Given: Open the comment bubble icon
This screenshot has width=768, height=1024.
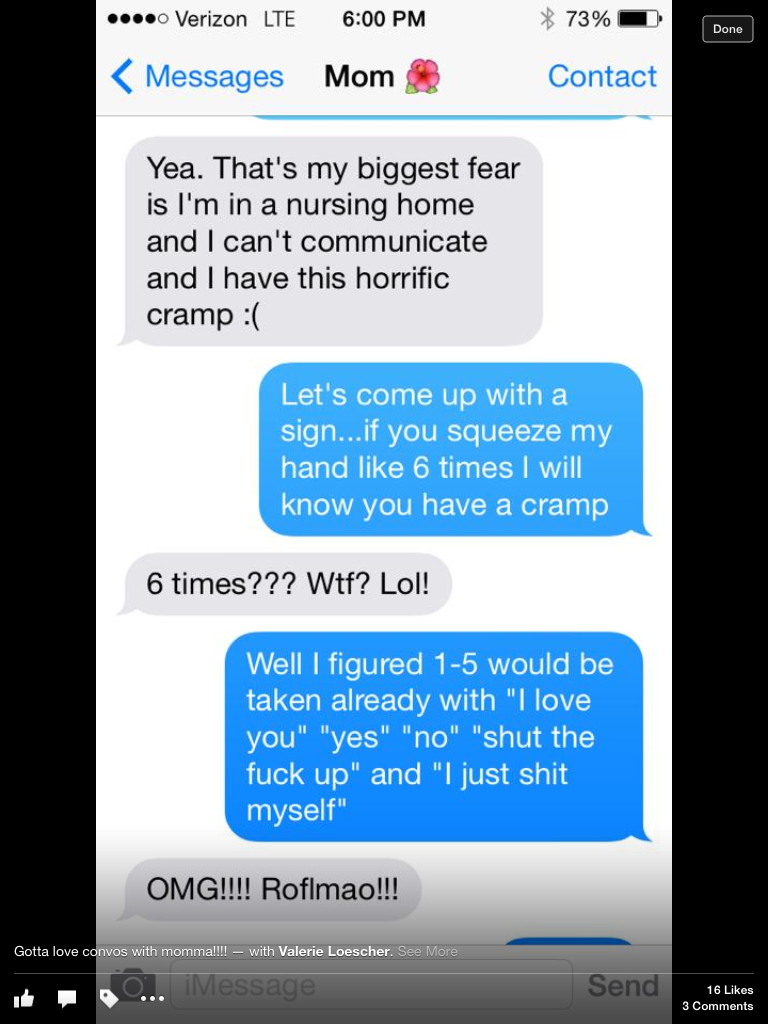Looking at the screenshot, I should [67, 998].
